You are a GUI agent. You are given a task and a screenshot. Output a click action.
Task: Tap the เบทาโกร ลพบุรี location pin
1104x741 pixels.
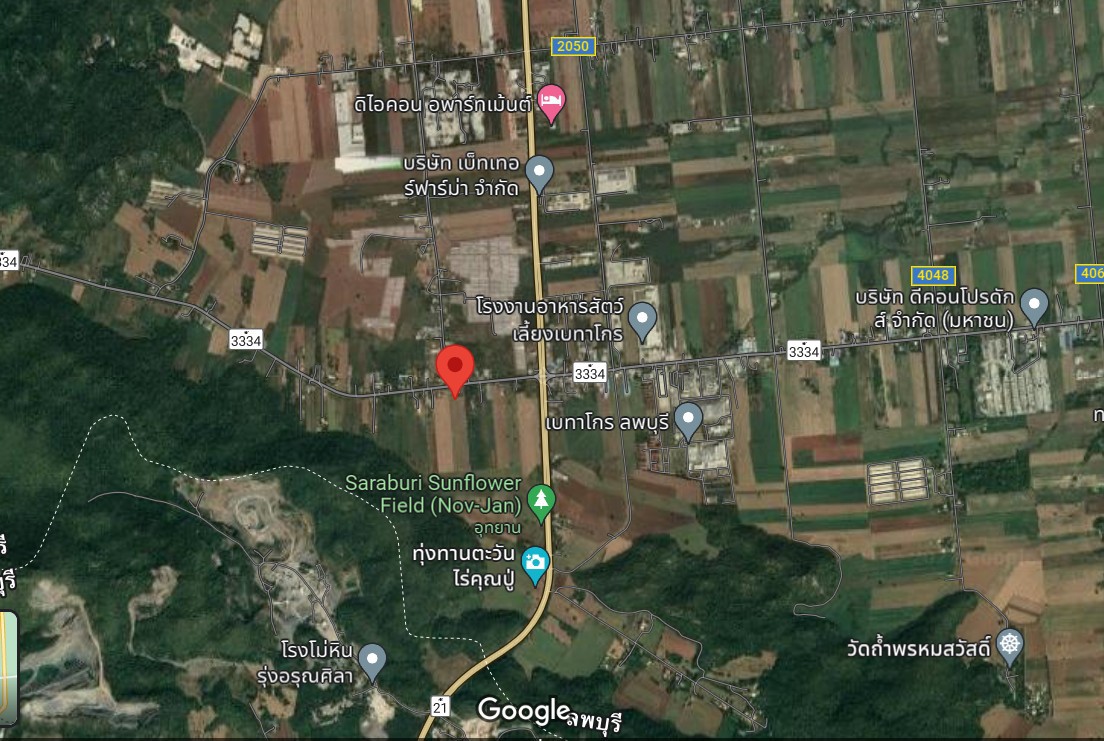688,419
